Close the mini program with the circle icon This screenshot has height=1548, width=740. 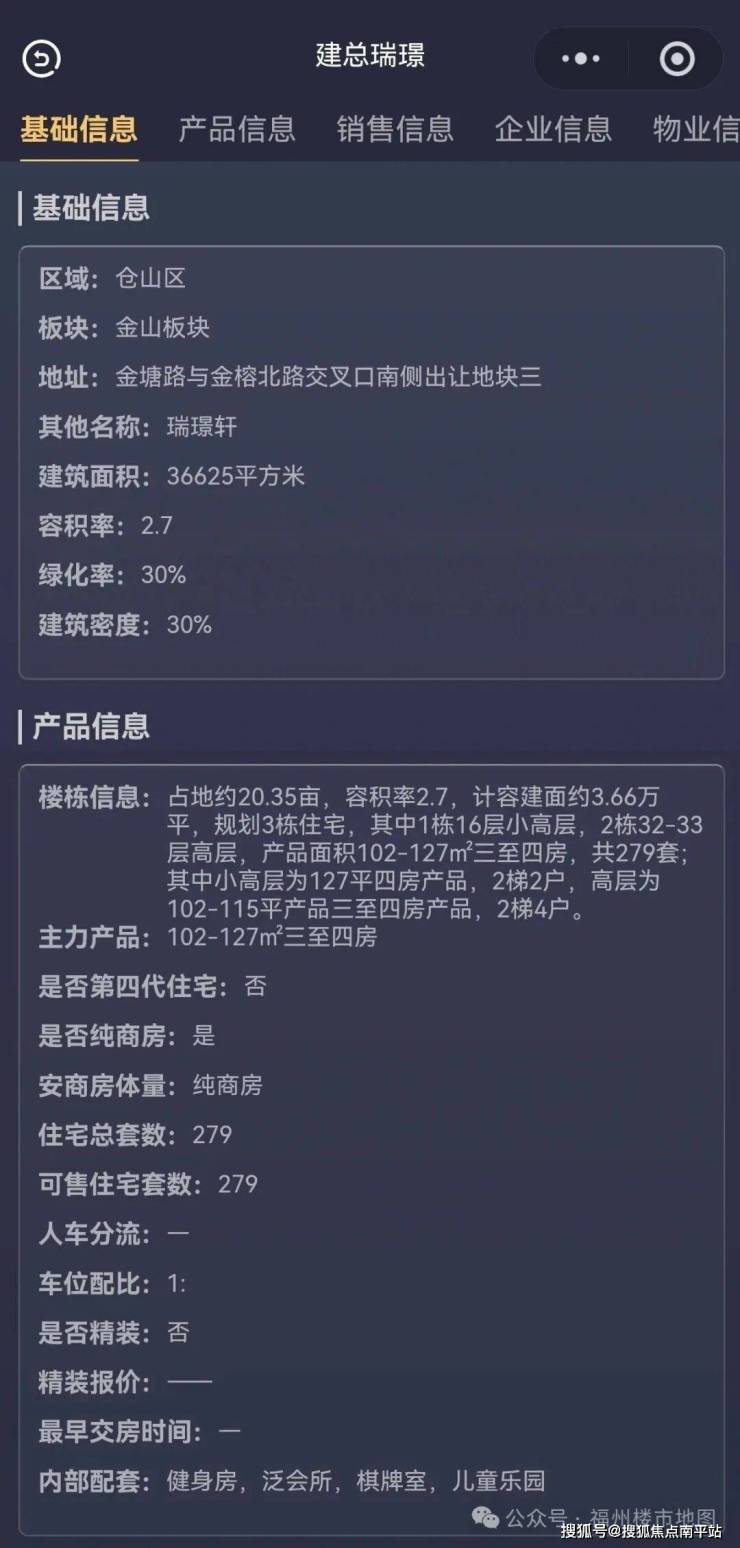coord(677,59)
